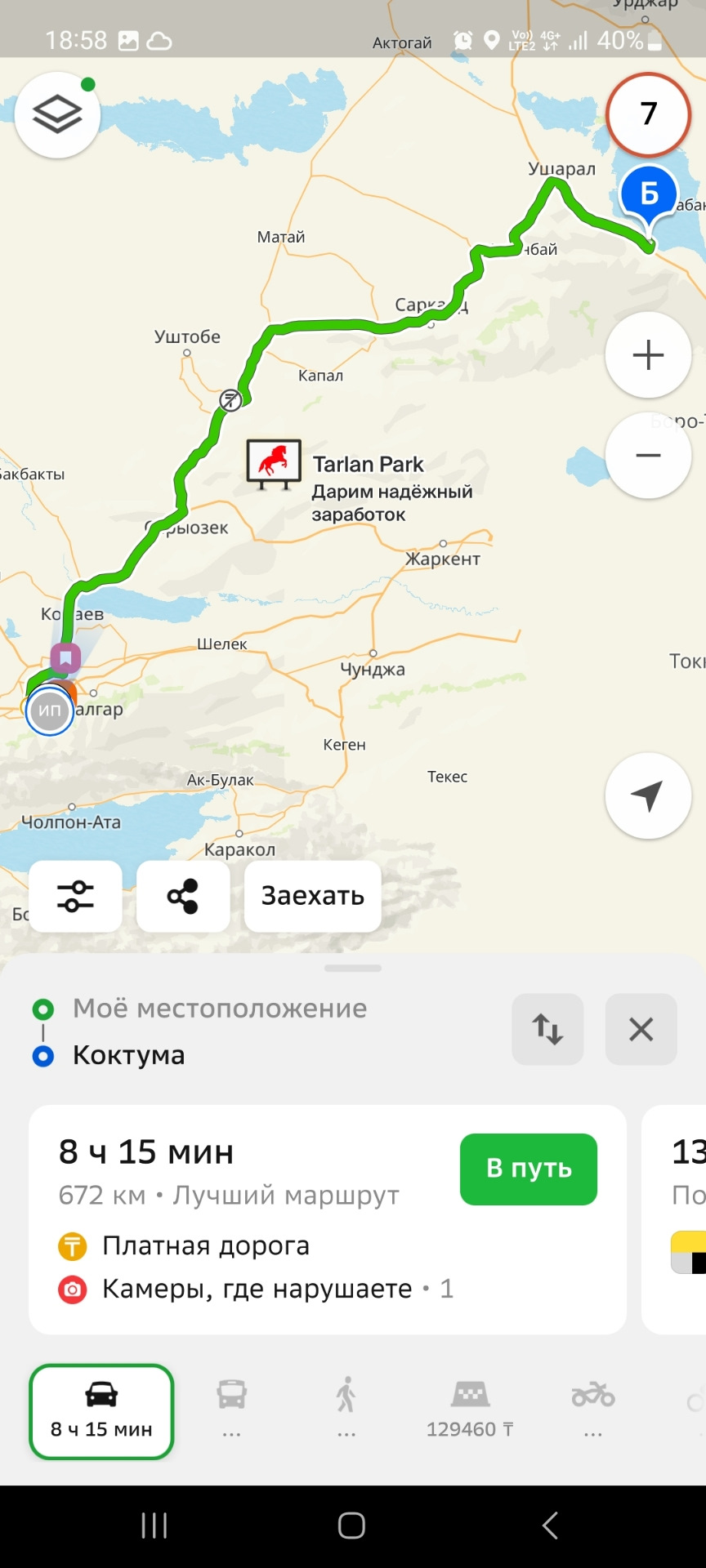Select the car route tab
706x1568 pixels.
click(x=101, y=1411)
